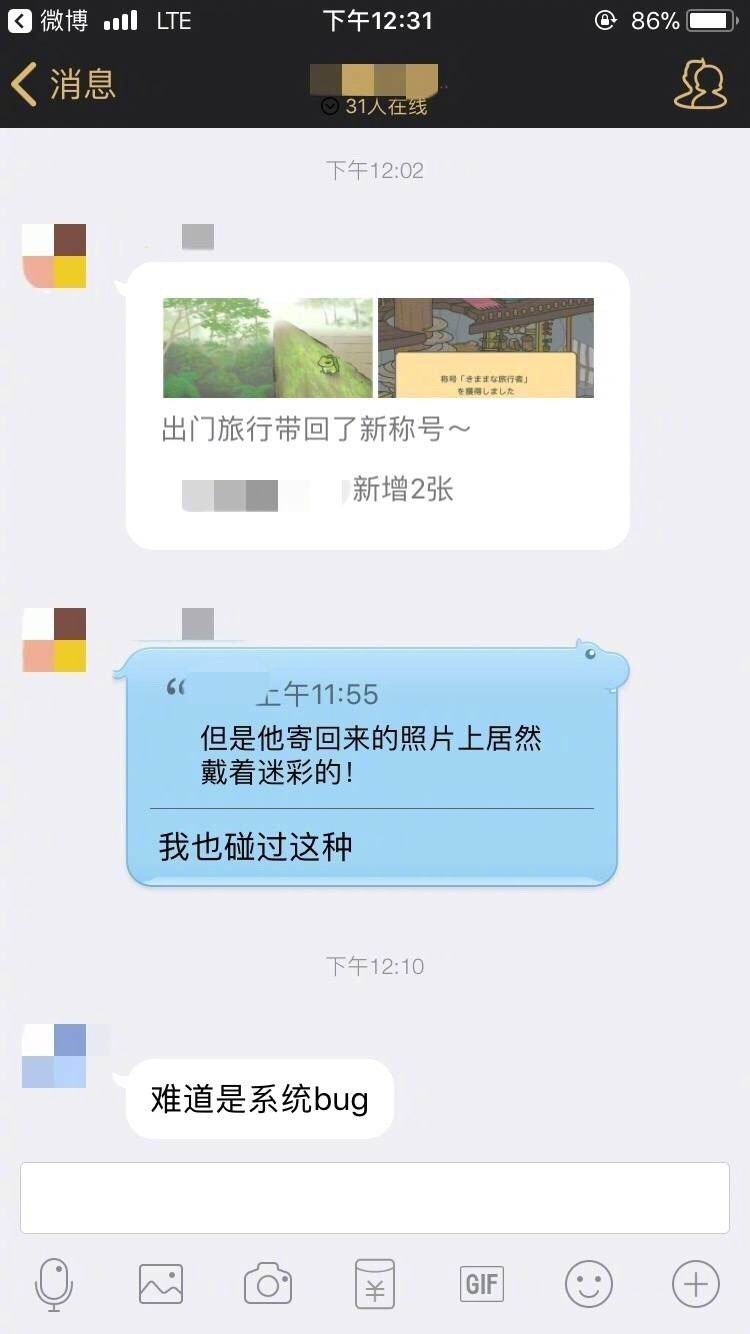Start voice input with microphone
Screen dimensions: 750x1334
point(54,1283)
